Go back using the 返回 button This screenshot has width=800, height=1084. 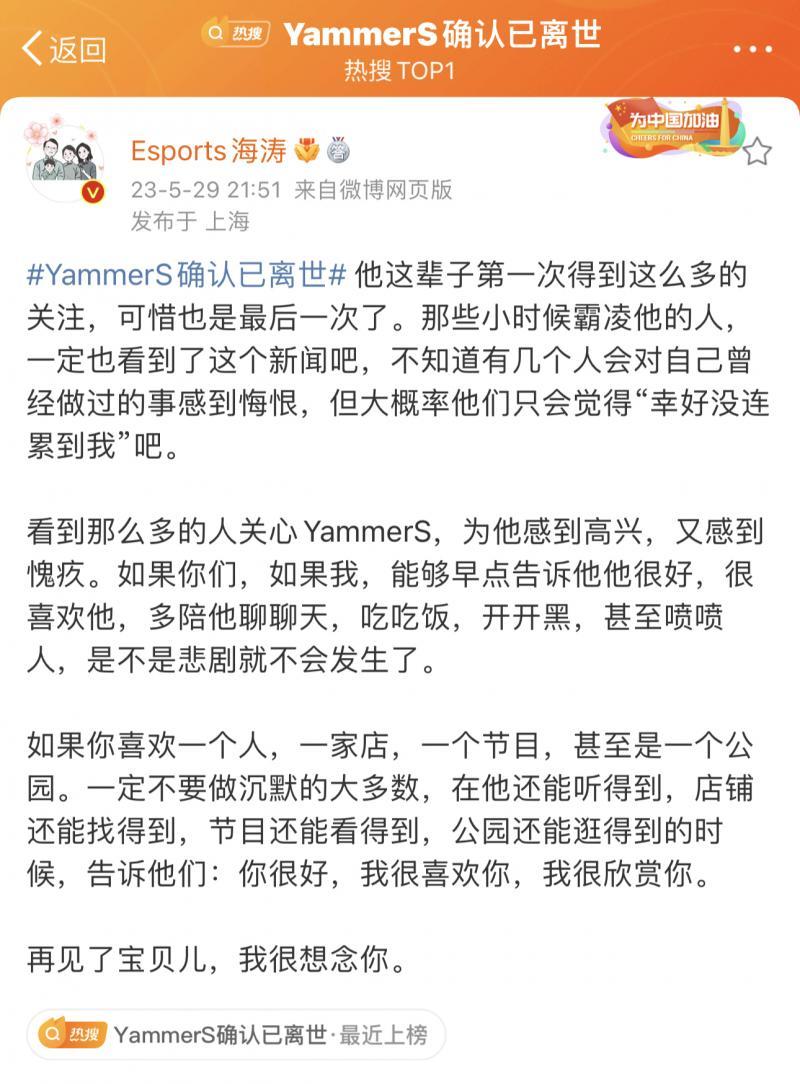pyautogui.click(x=63, y=47)
